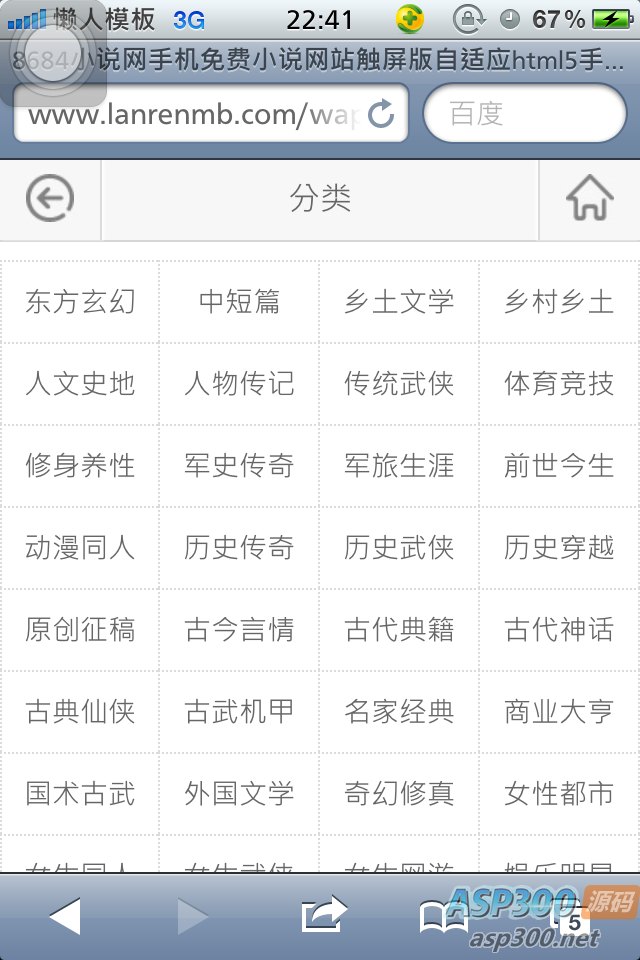Reload the page in the address bar
Viewport: 640px width, 960px height.
pyautogui.click(x=381, y=114)
